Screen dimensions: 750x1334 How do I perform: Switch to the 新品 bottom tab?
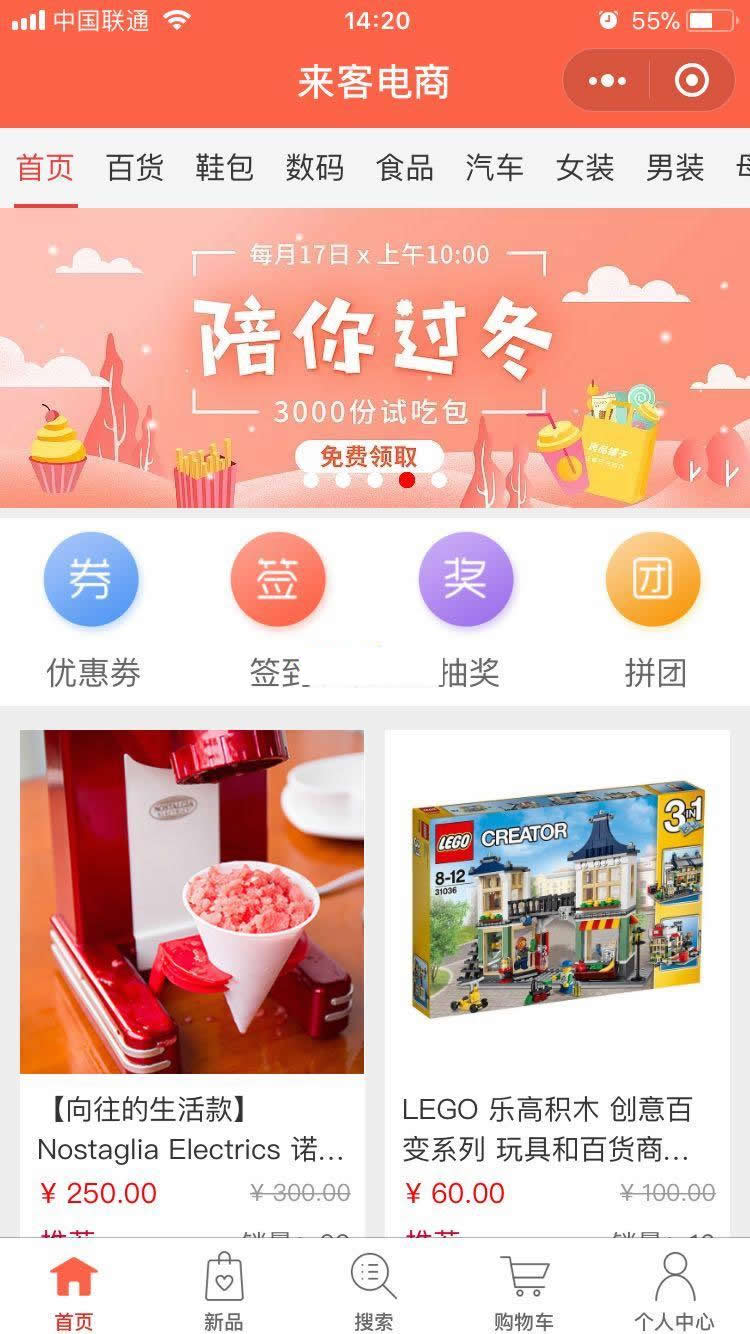click(224, 1290)
